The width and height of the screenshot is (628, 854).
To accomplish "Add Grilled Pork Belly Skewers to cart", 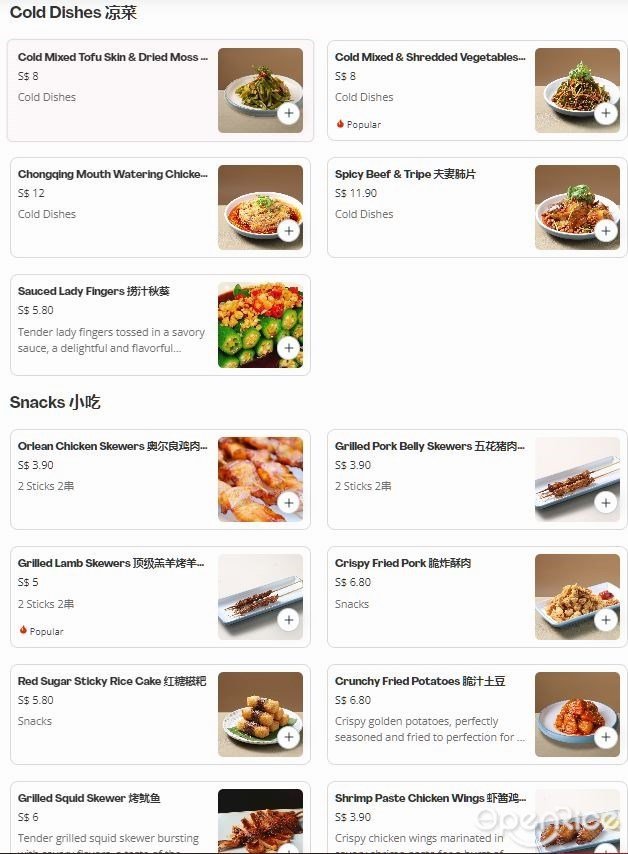I will coord(605,503).
